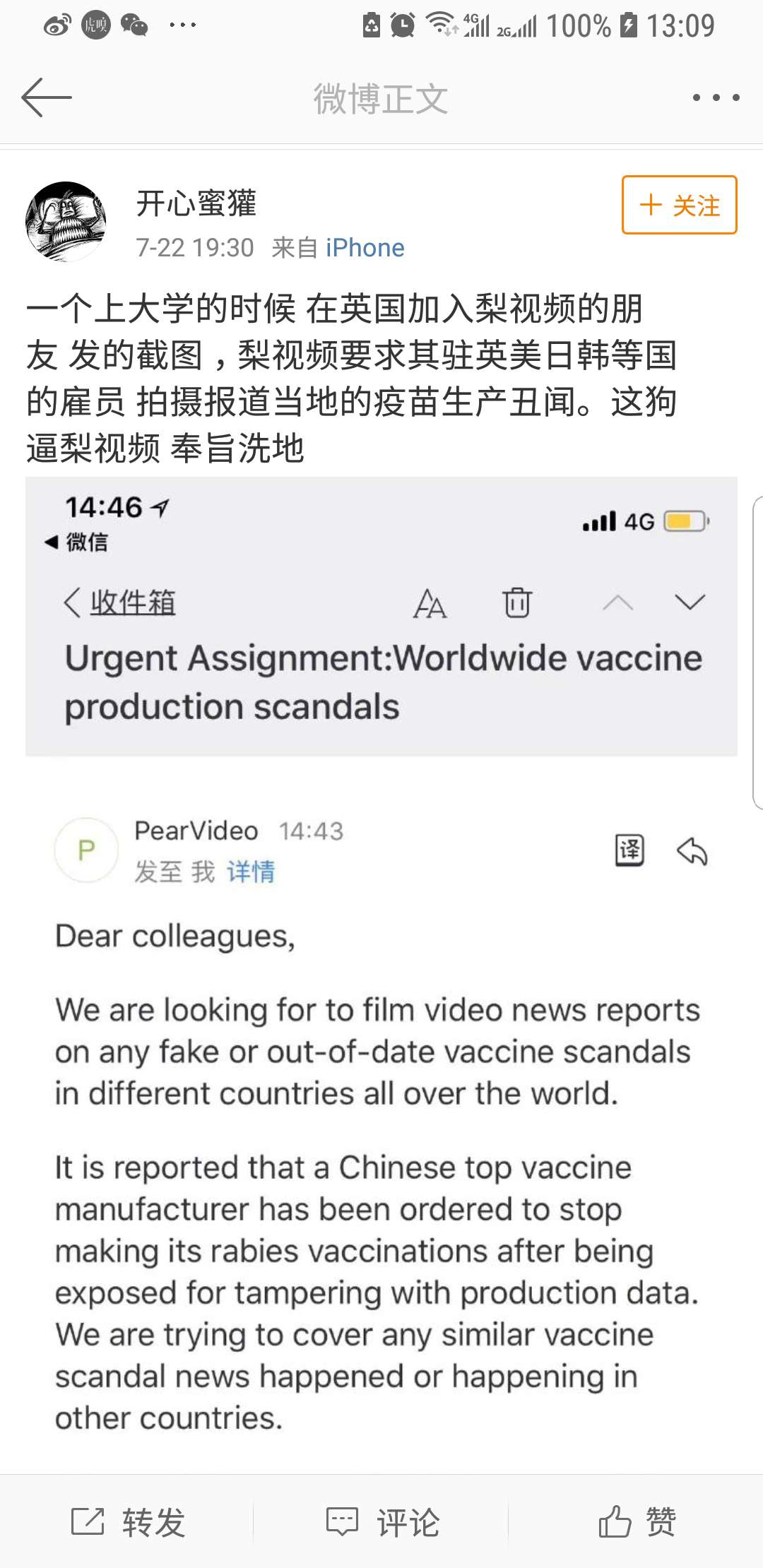This screenshot has height=1568, width=763.
Task: Open 开心蜜獾's profile avatar
Action: pos(66,222)
